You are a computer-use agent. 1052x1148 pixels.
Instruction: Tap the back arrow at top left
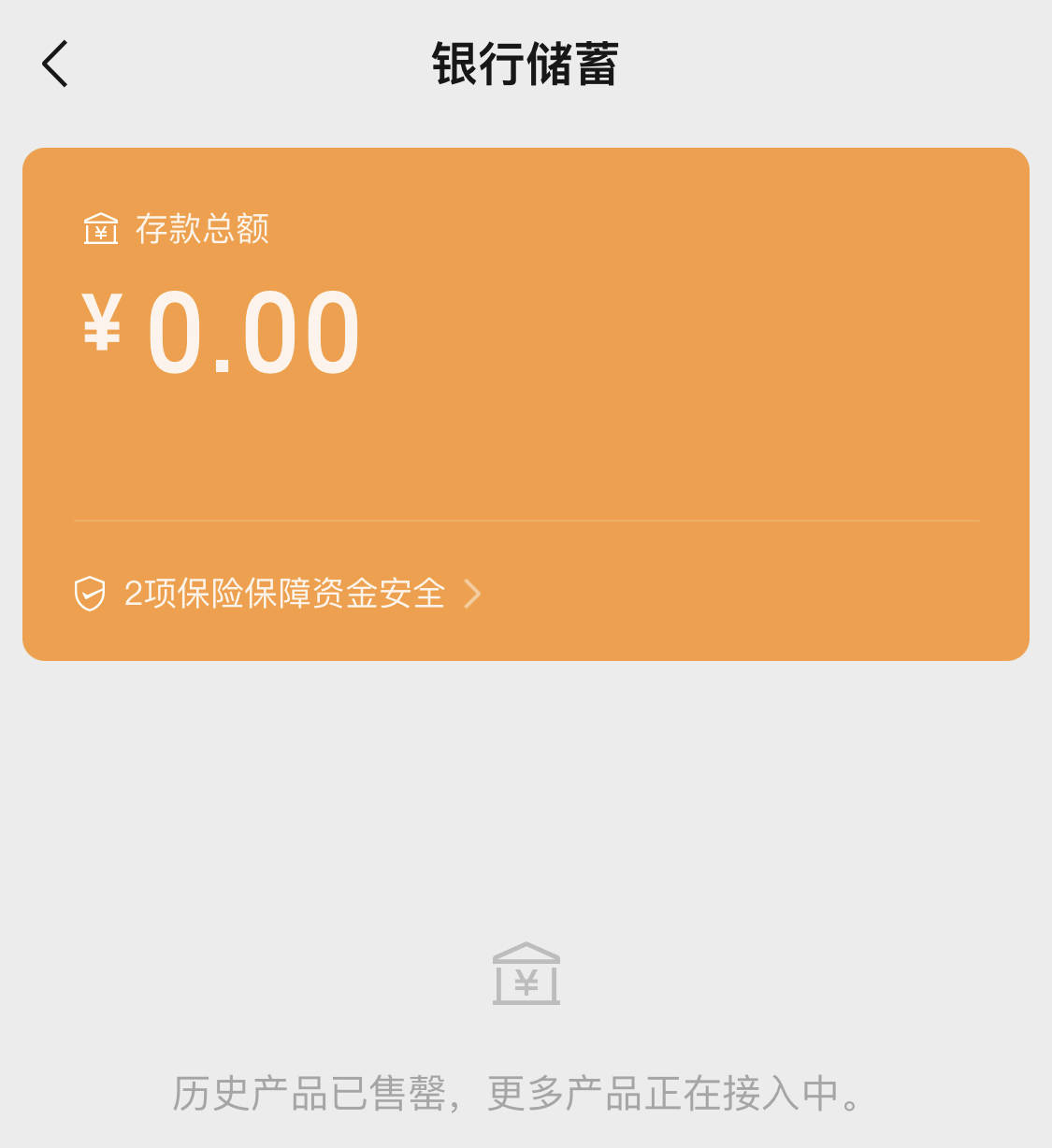coord(53,64)
